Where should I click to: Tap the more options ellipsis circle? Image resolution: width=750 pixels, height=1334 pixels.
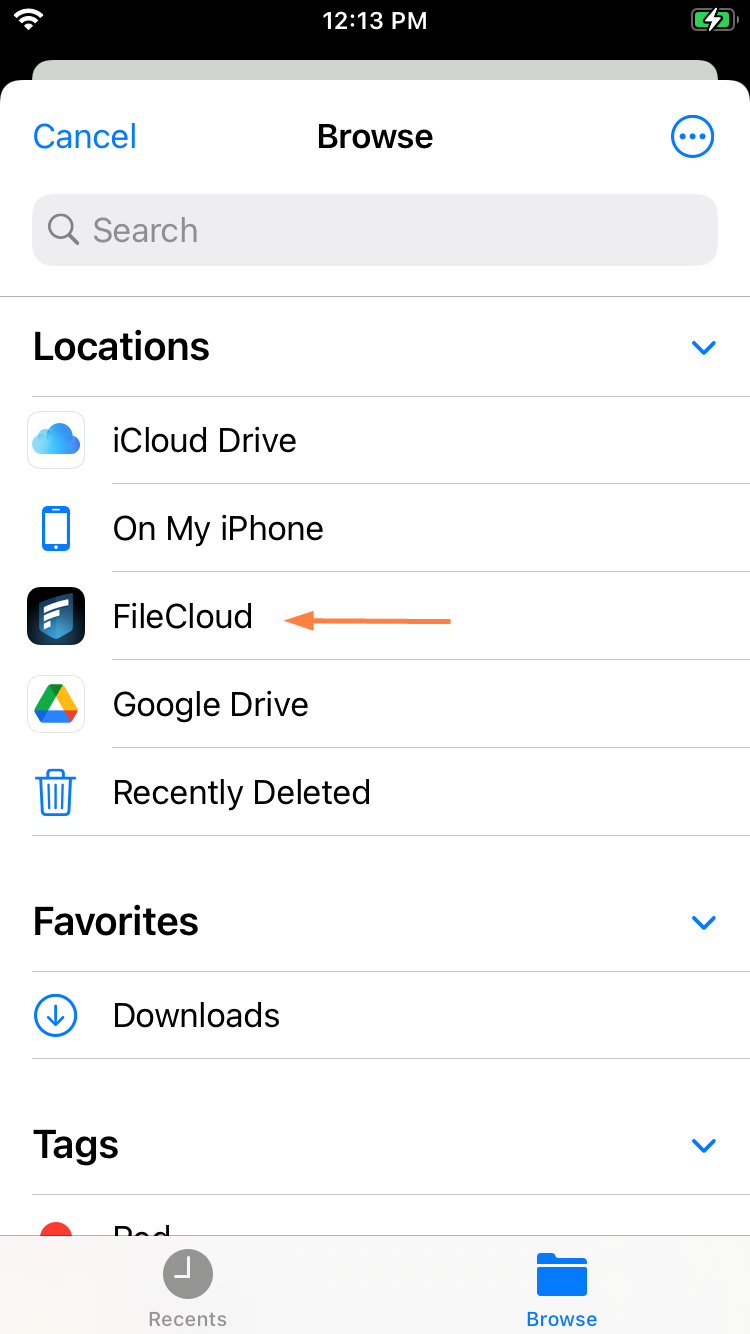click(x=692, y=136)
